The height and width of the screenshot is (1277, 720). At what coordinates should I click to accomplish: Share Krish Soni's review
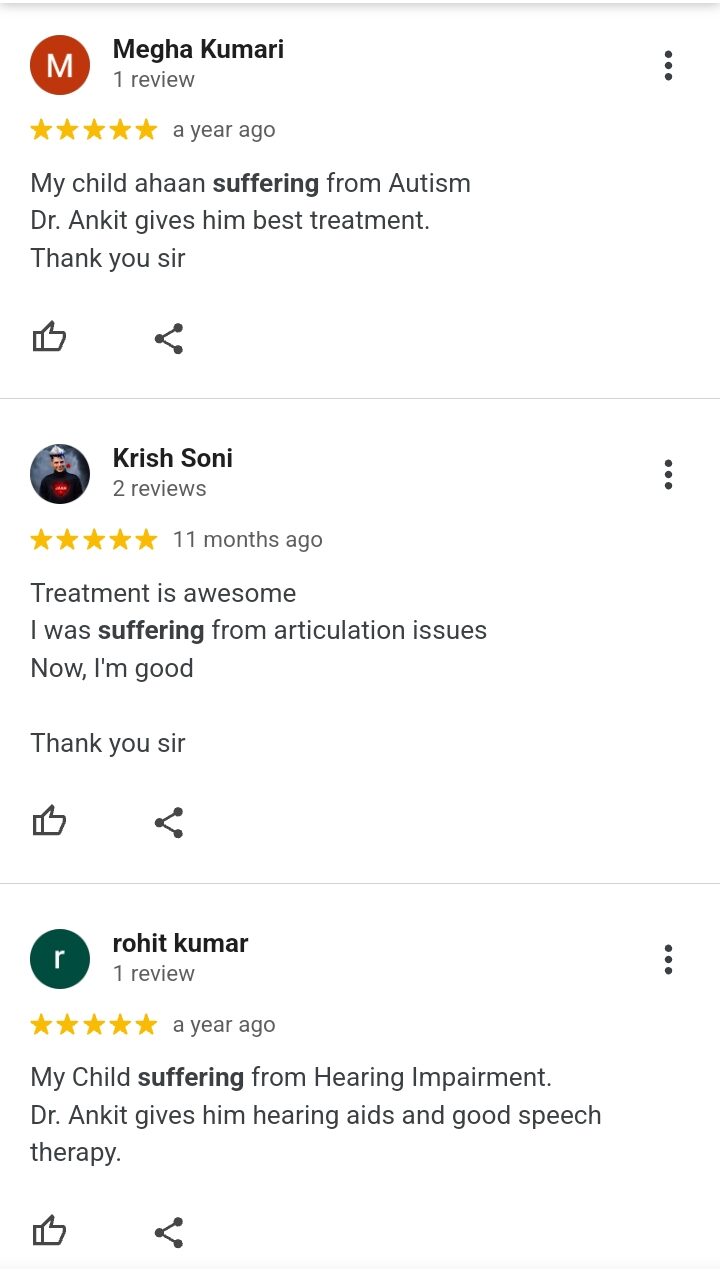click(x=169, y=822)
